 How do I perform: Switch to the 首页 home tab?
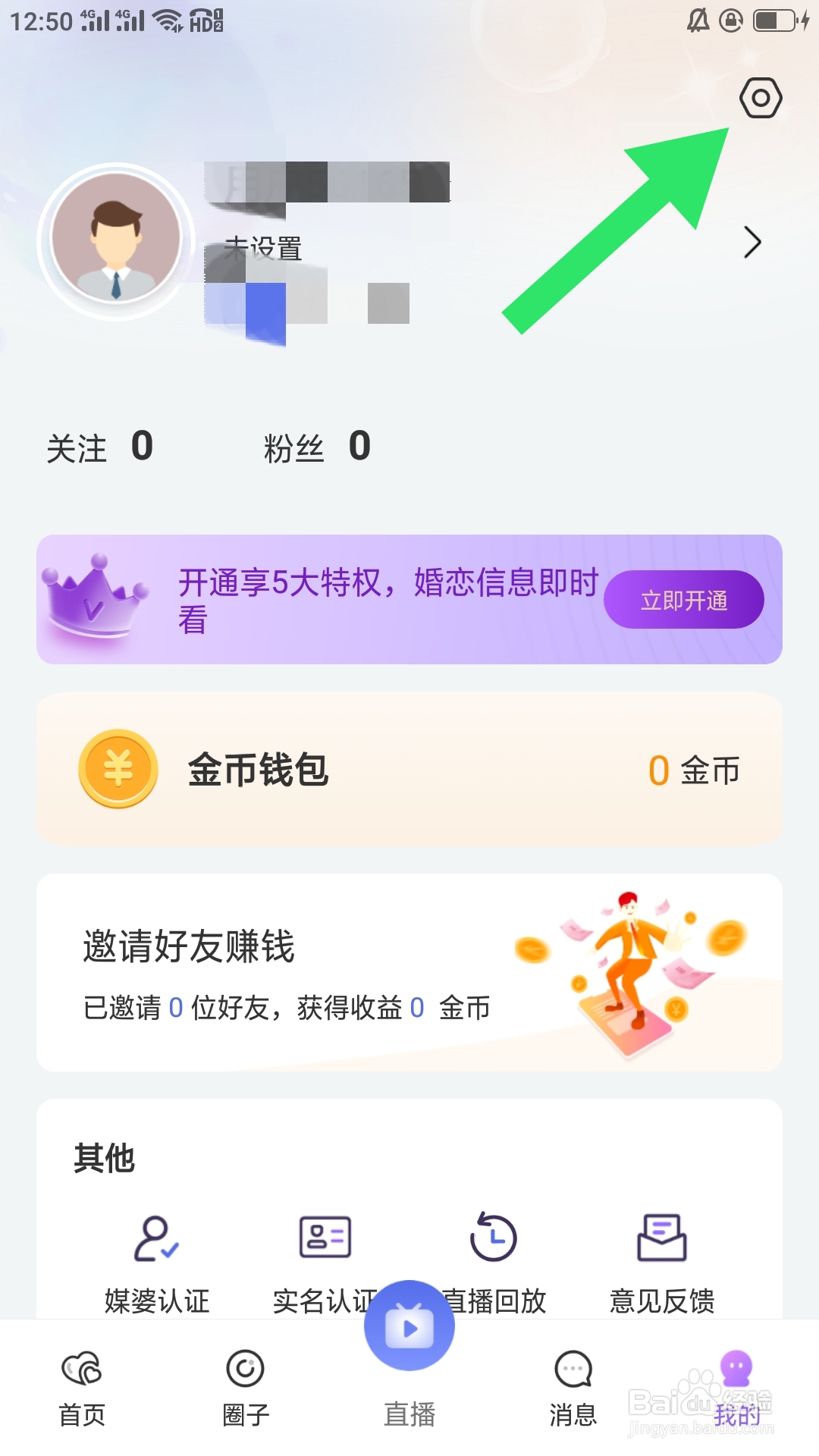pos(82,1388)
